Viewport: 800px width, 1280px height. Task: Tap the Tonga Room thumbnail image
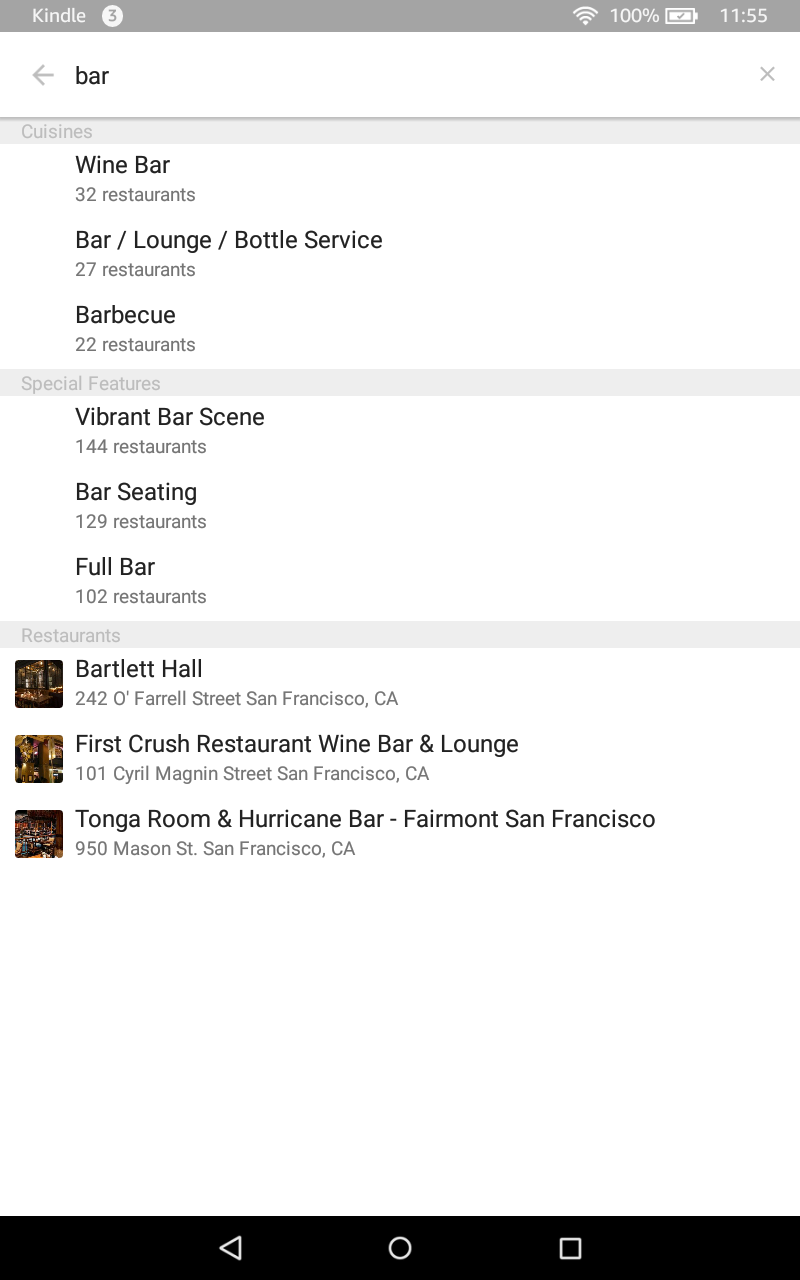click(x=38, y=833)
